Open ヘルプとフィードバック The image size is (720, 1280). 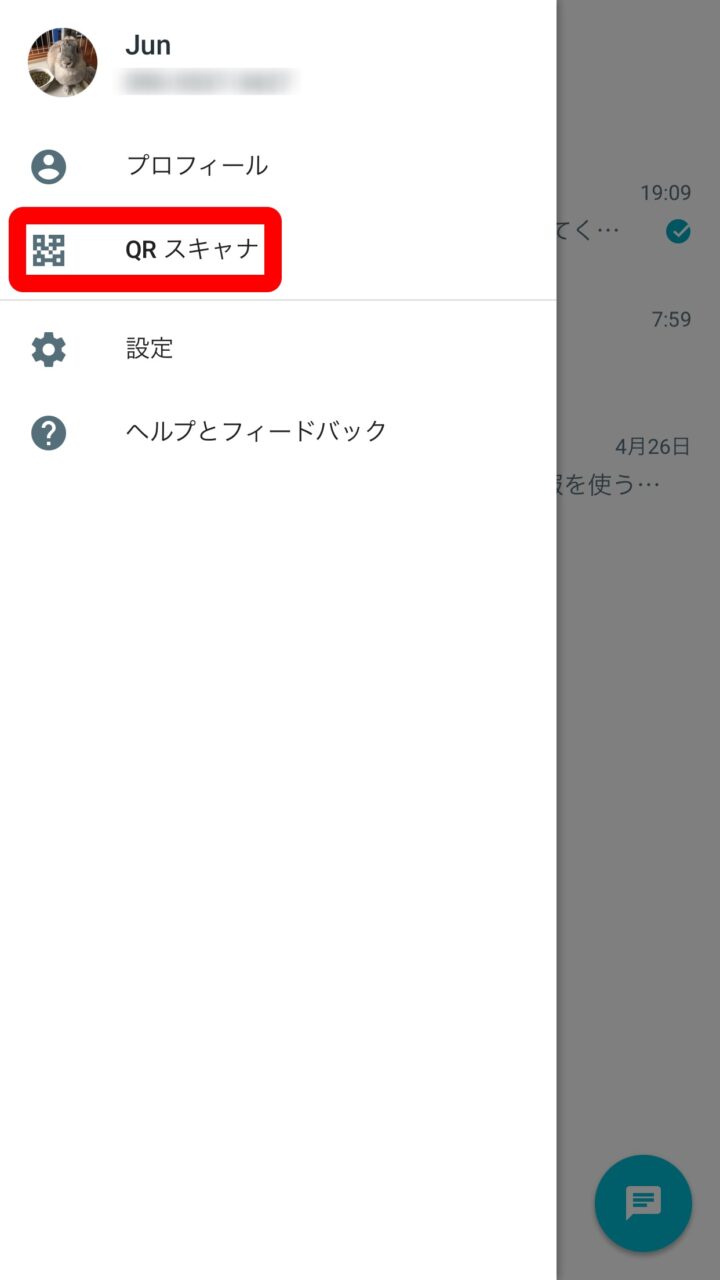(x=256, y=432)
